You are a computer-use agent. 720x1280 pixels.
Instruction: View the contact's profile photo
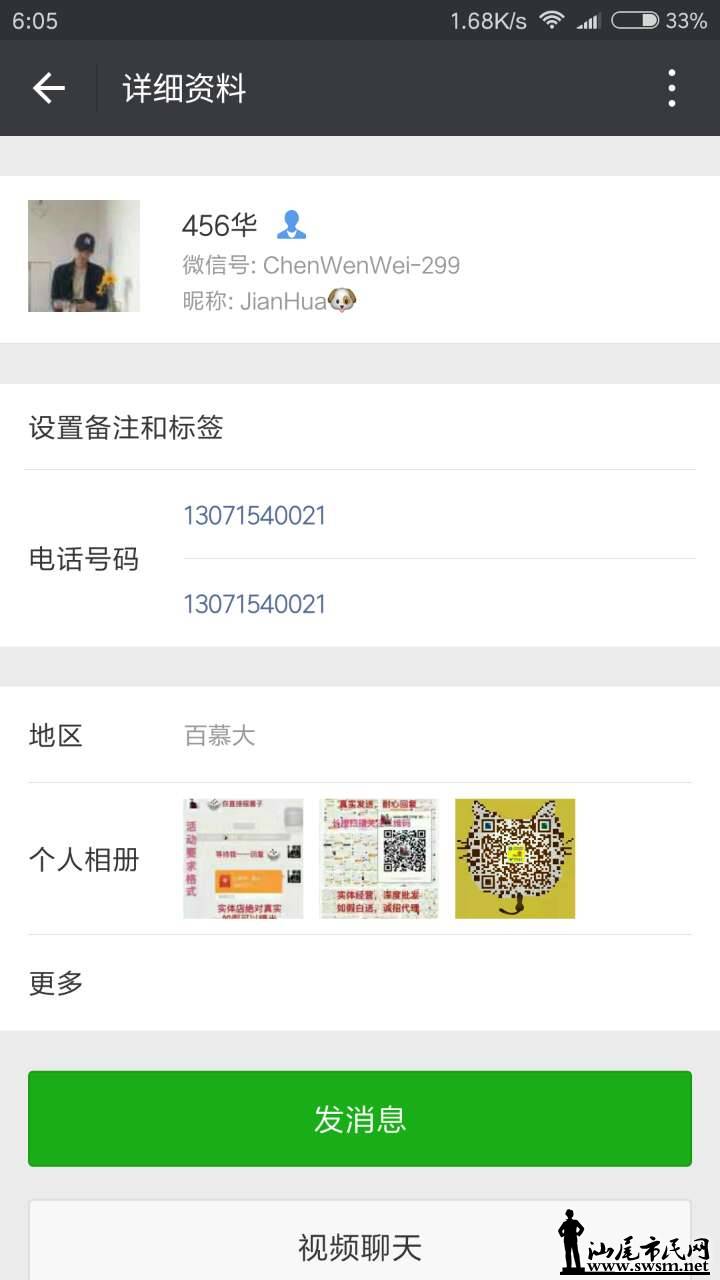pos(84,256)
